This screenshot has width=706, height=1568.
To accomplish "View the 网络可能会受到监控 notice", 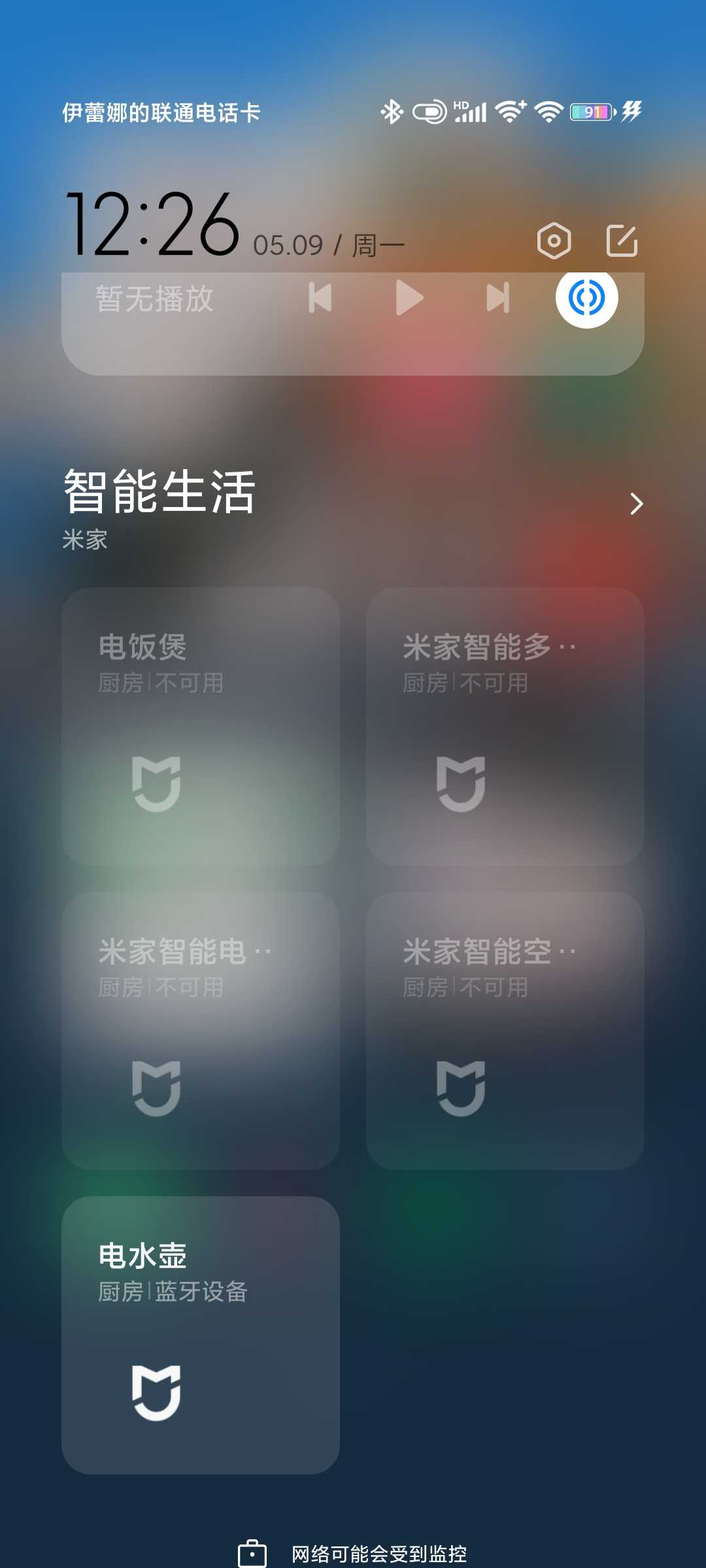I will (x=378, y=1554).
